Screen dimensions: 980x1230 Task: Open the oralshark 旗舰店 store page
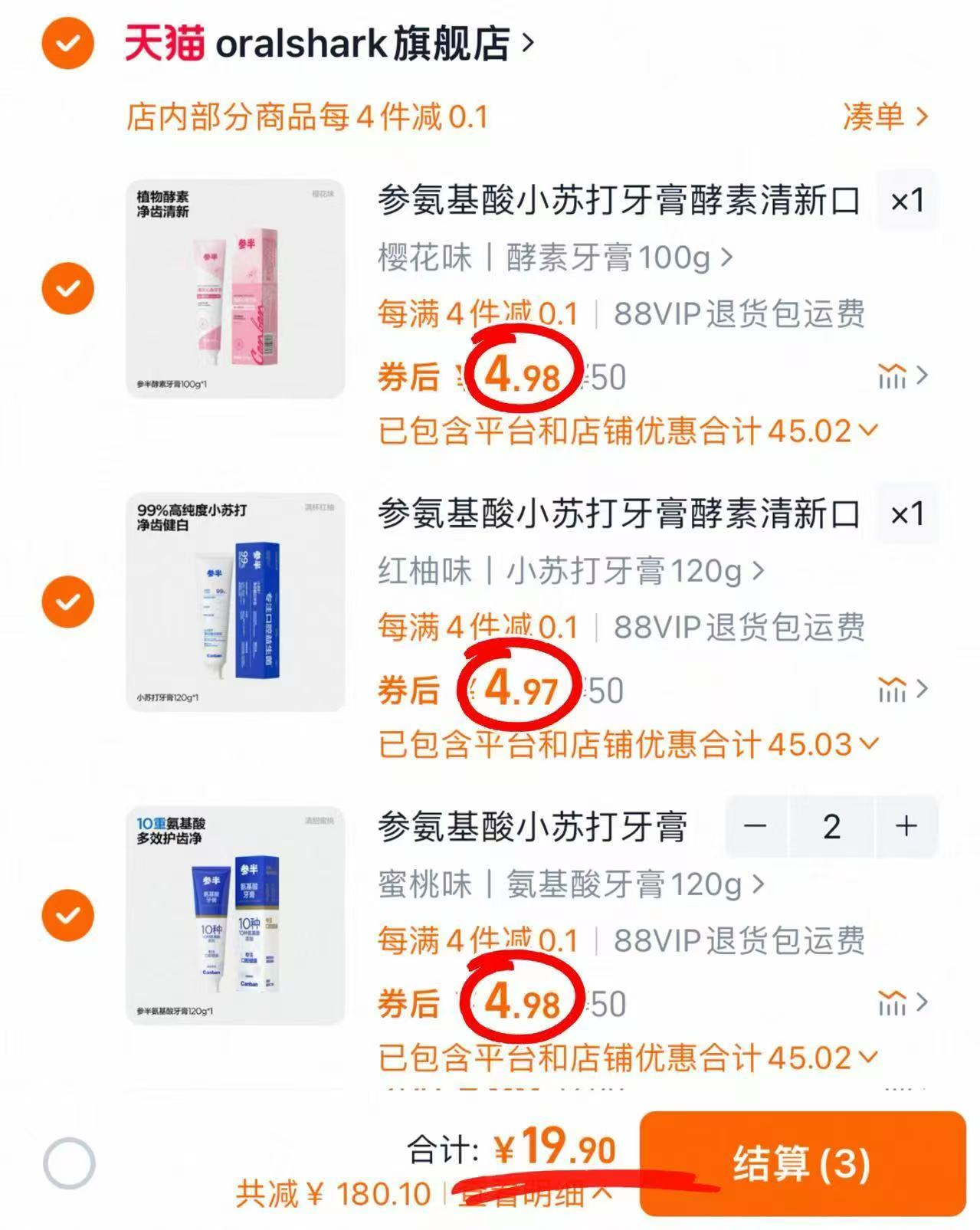[x=360, y=44]
